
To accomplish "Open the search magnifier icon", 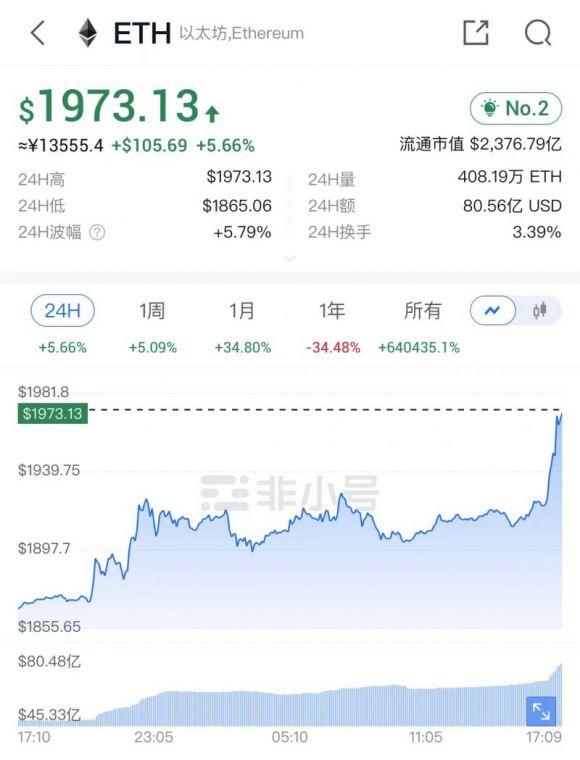I will point(538,33).
